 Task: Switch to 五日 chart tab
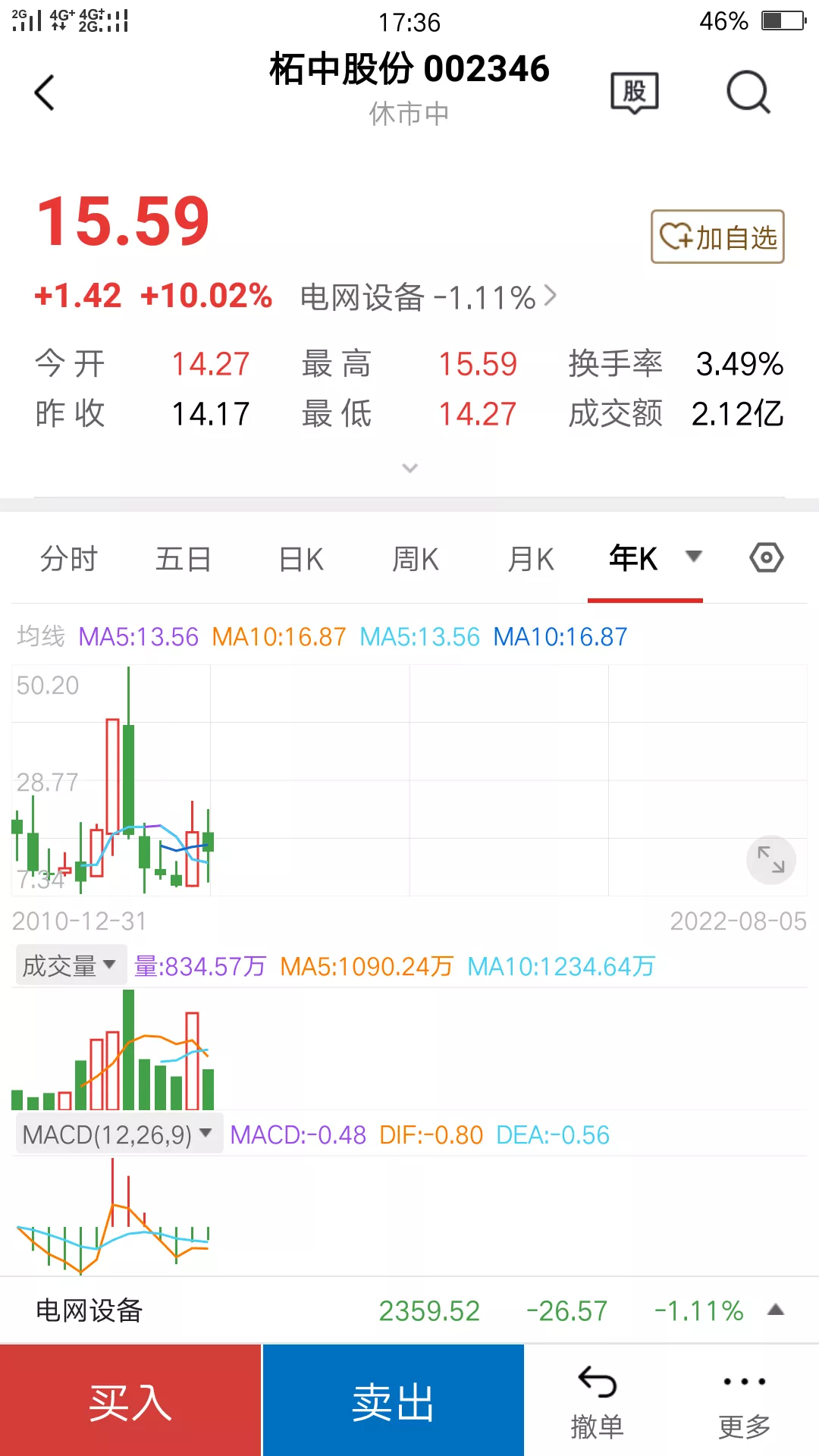click(x=183, y=560)
